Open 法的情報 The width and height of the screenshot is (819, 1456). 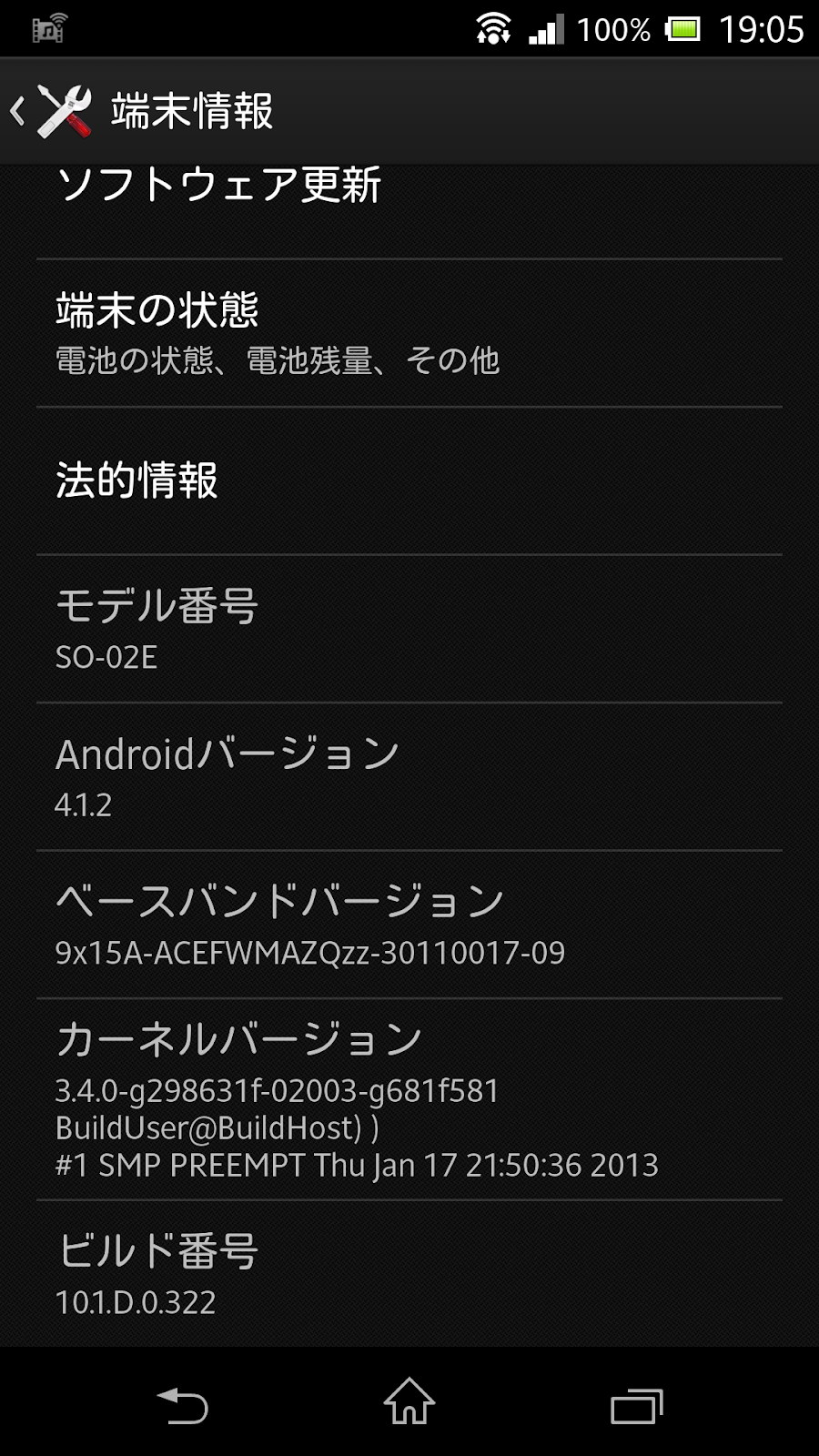point(409,480)
